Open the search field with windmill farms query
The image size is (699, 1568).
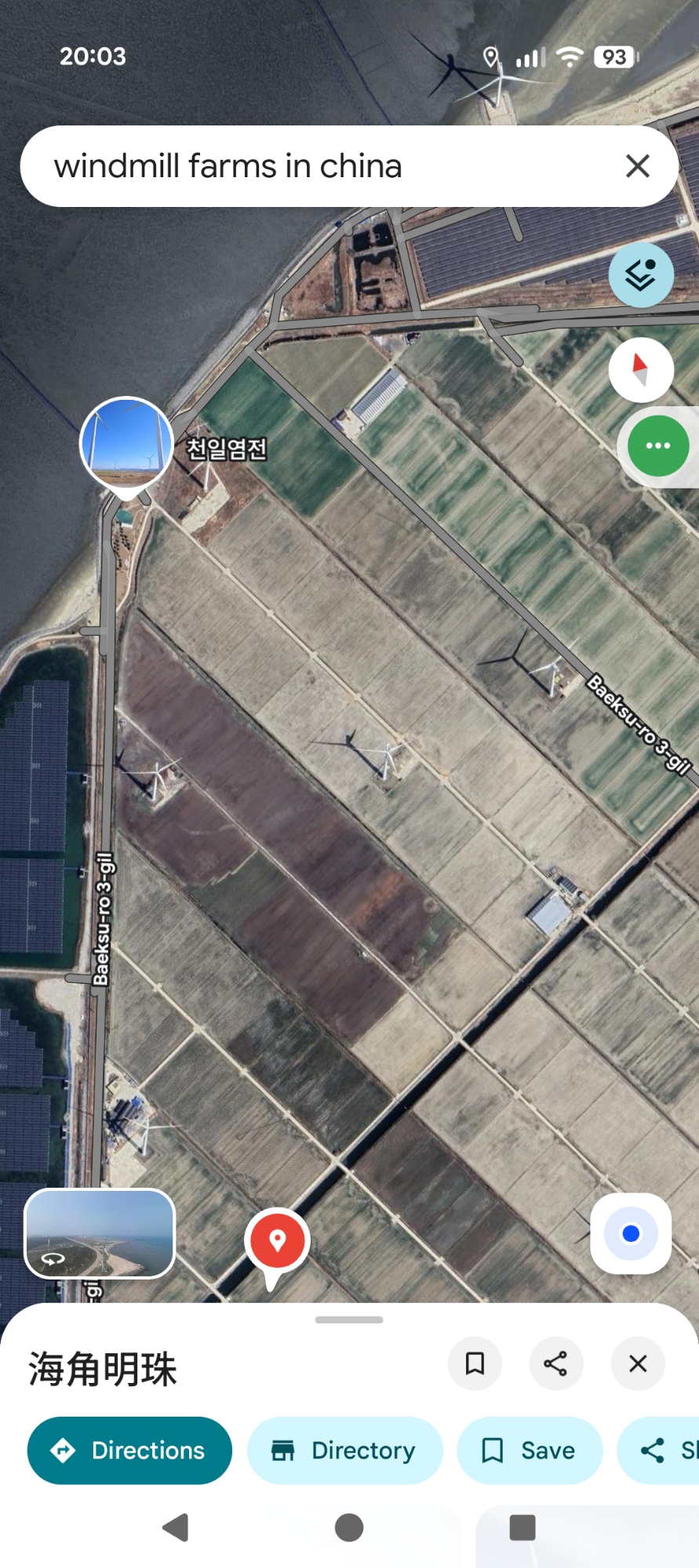click(314, 166)
